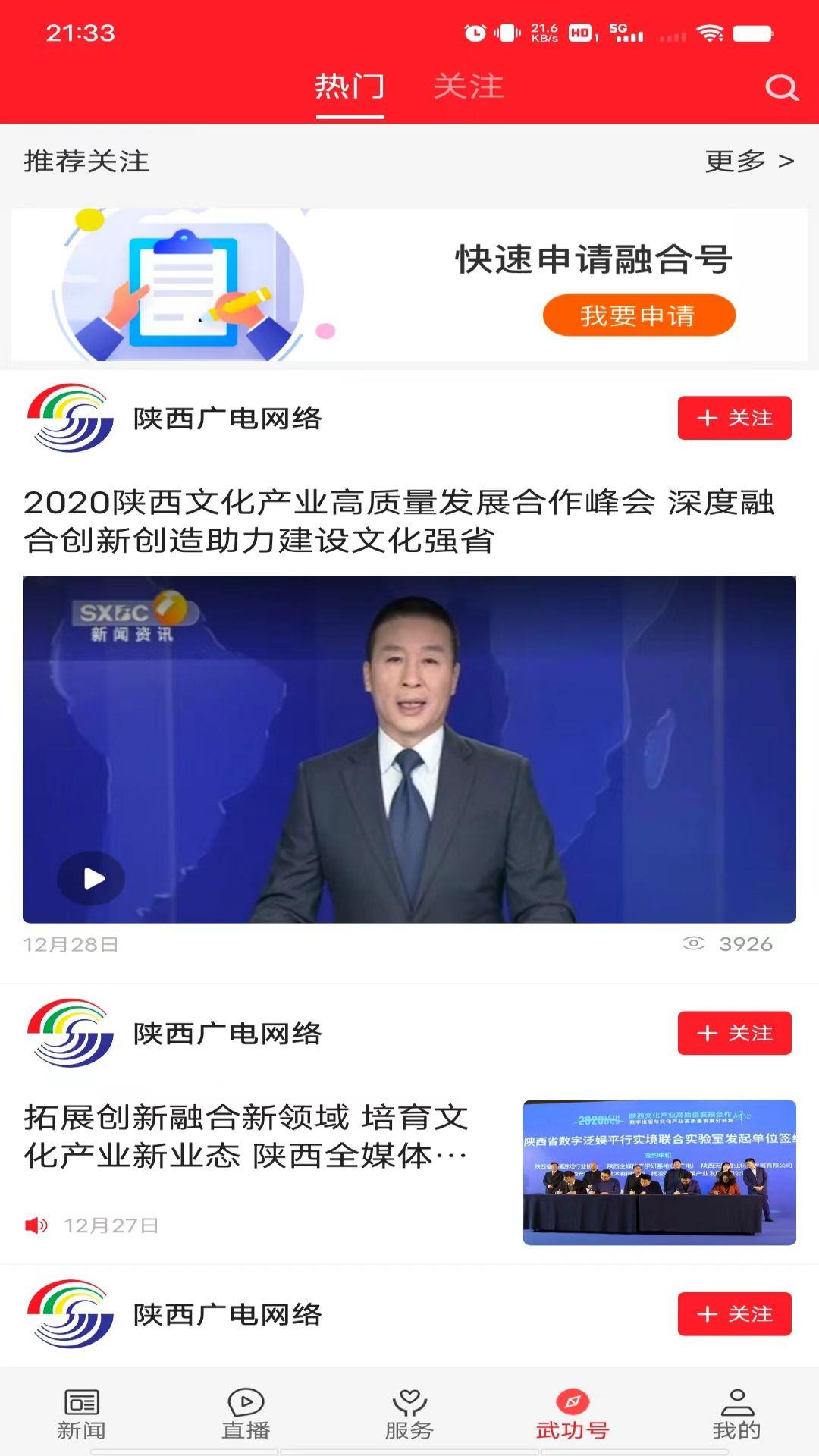Screen dimensions: 819x1456
Task: Tap the 陕西广电网络 channel logo
Action: pyautogui.click(x=68, y=418)
